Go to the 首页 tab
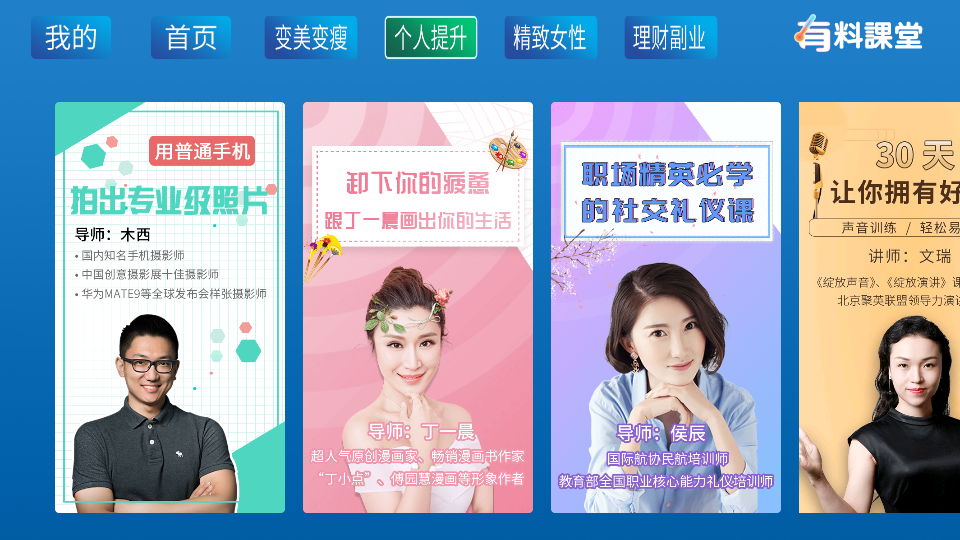 point(191,38)
